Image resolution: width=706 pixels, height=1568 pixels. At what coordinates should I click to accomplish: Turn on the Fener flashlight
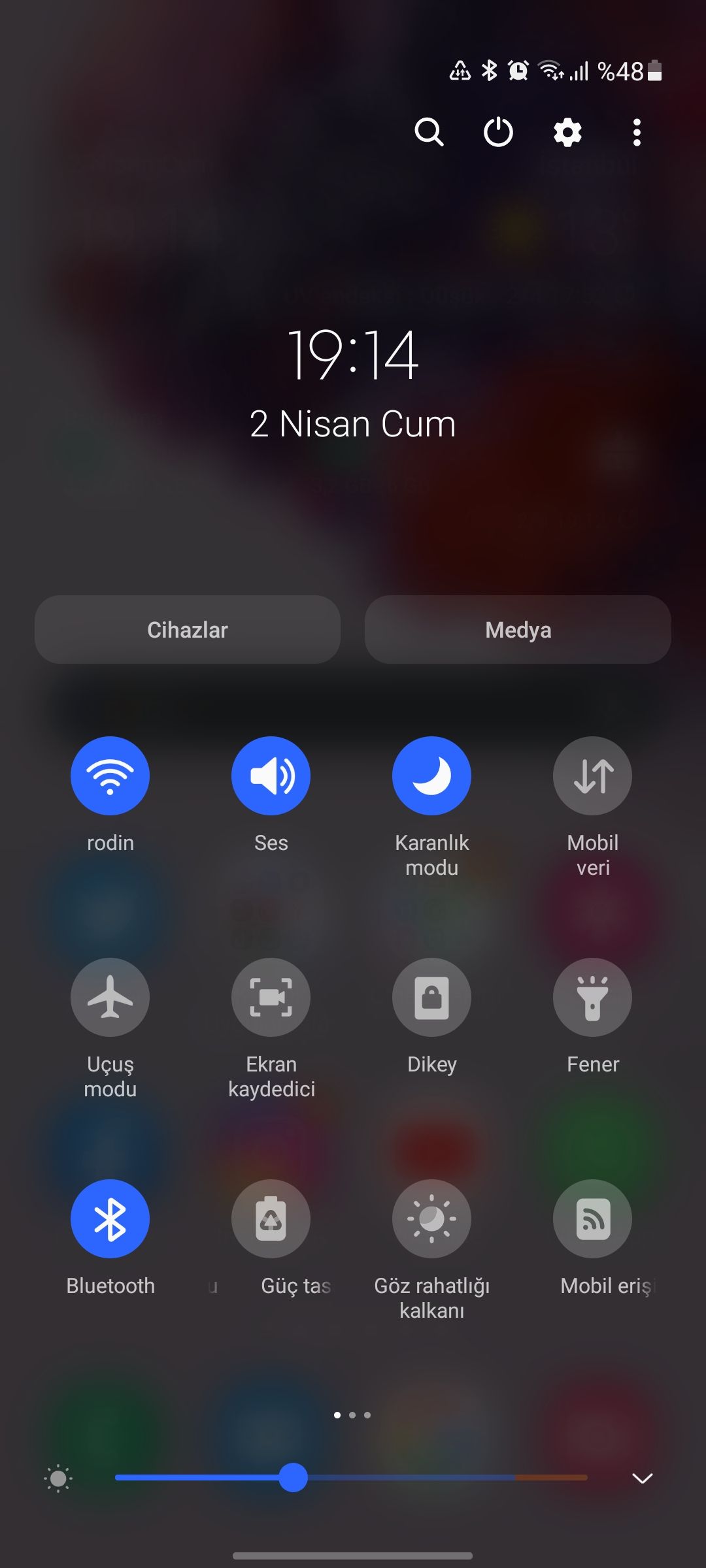(592, 997)
